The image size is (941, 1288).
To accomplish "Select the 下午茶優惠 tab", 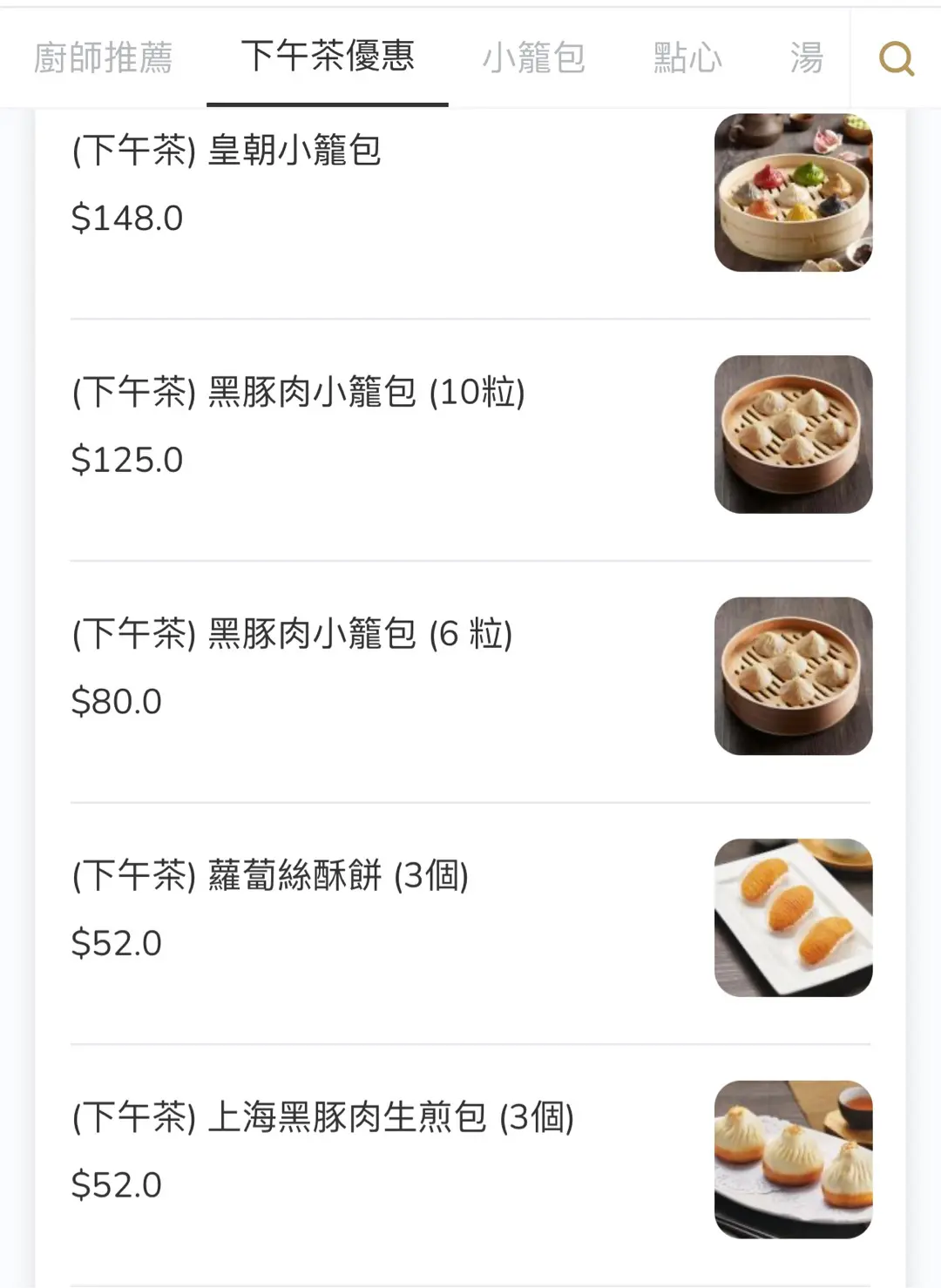I will pos(328,57).
